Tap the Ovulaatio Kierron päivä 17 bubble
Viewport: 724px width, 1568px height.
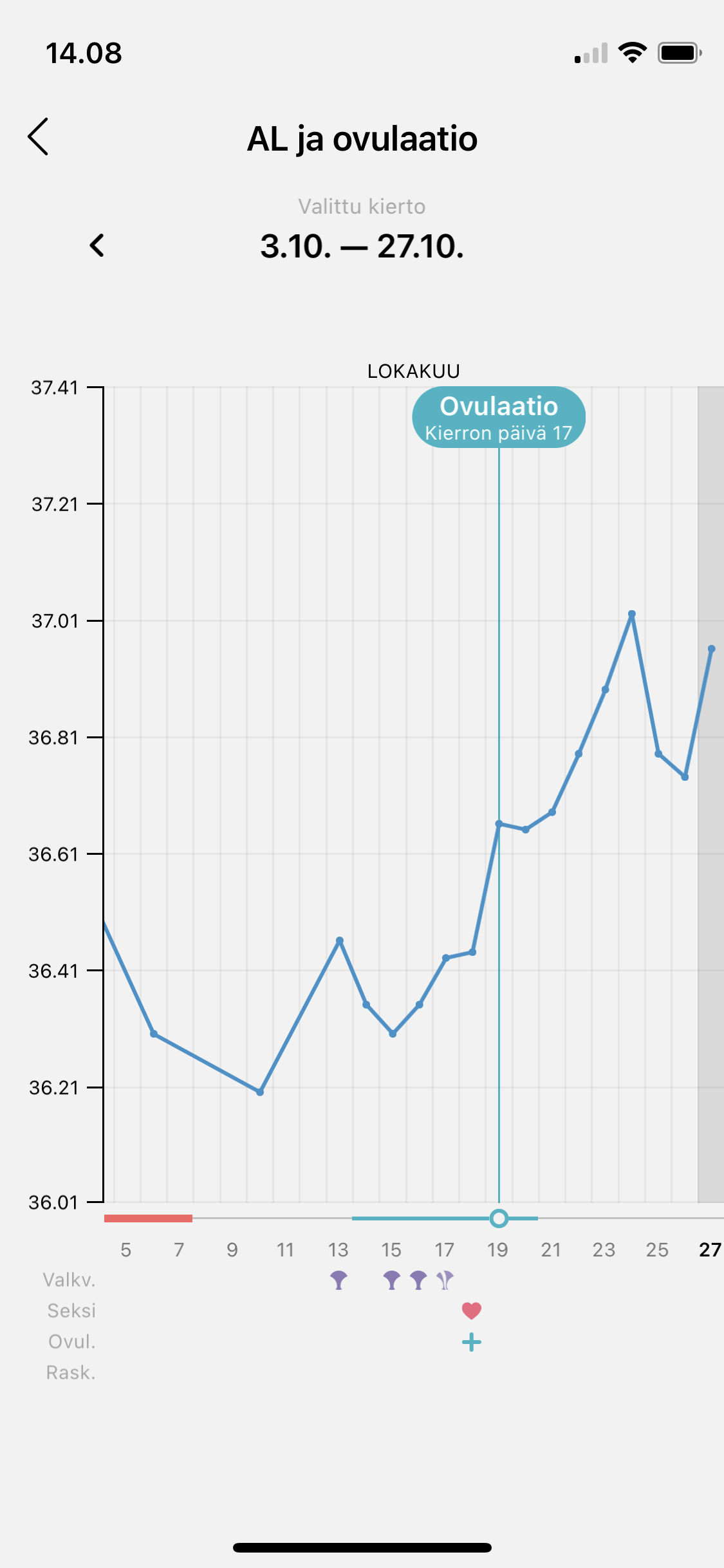(x=499, y=418)
